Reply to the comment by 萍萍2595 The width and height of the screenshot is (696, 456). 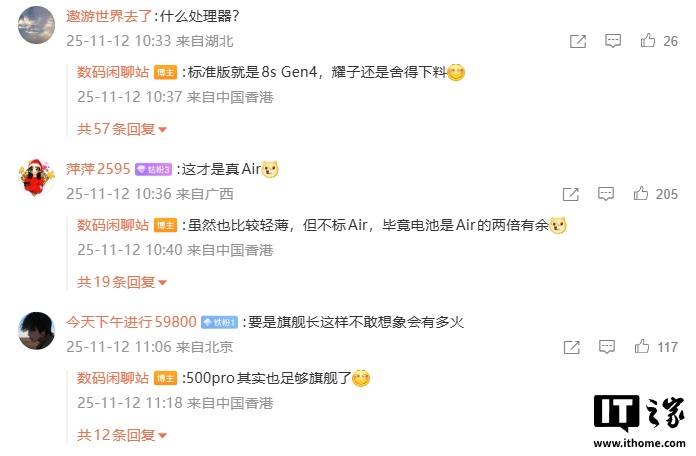605,194
